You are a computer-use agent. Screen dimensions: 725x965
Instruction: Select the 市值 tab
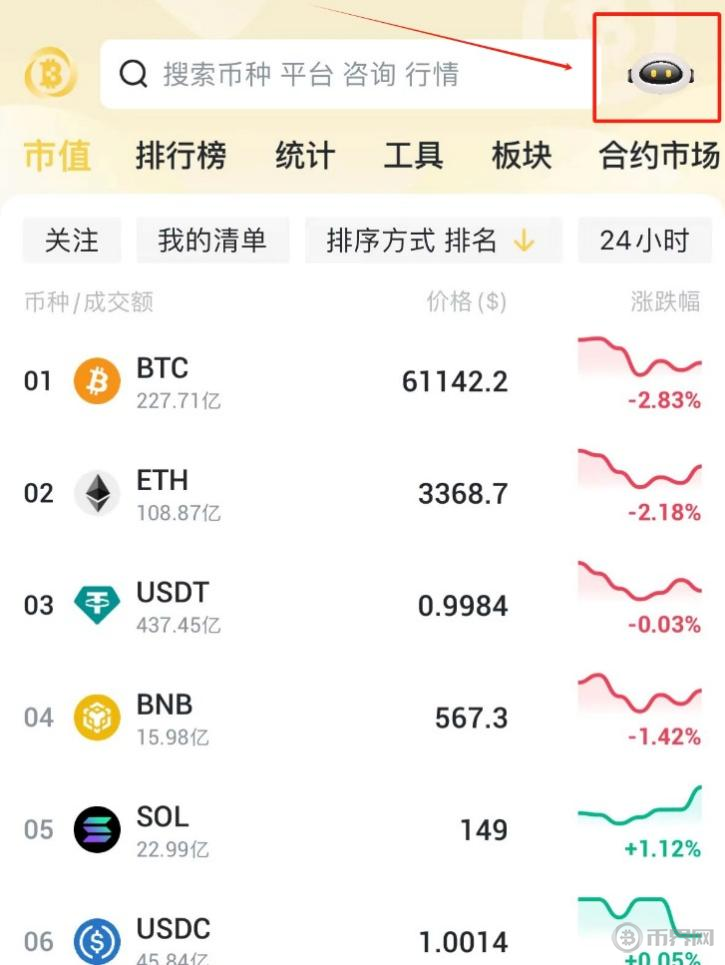(57, 156)
